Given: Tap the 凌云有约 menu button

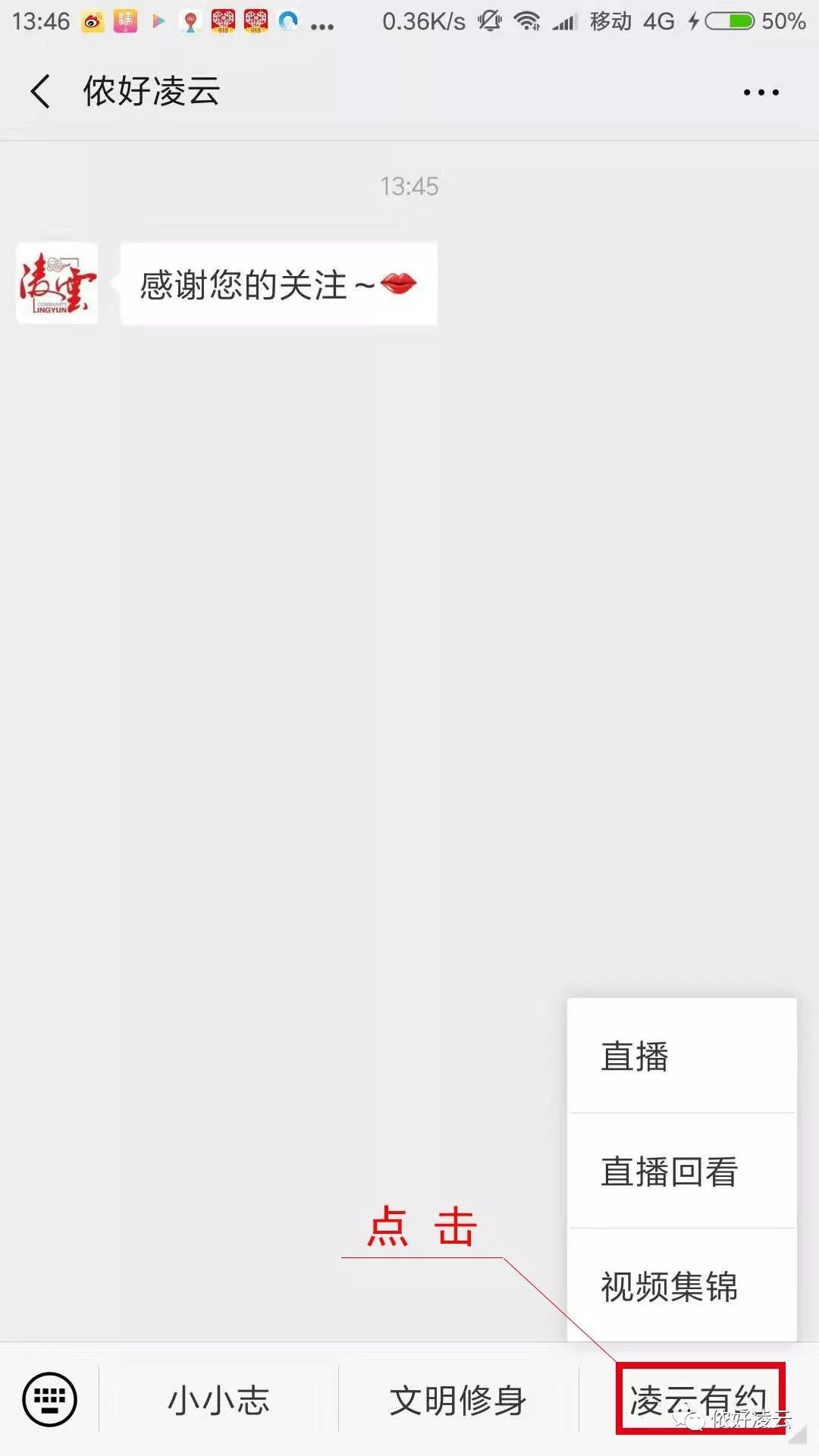Looking at the screenshot, I should click(700, 1399).
